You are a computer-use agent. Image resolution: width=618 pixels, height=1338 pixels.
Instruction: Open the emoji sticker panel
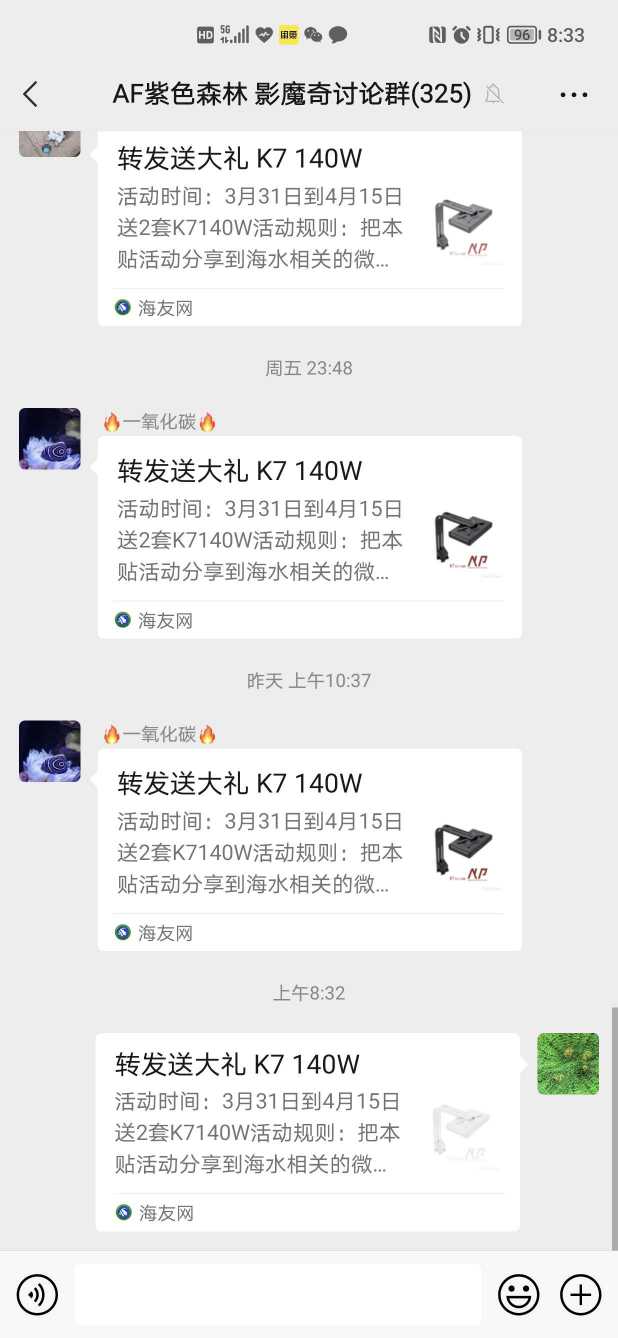pyautogui.click(x=519, y=1295)
